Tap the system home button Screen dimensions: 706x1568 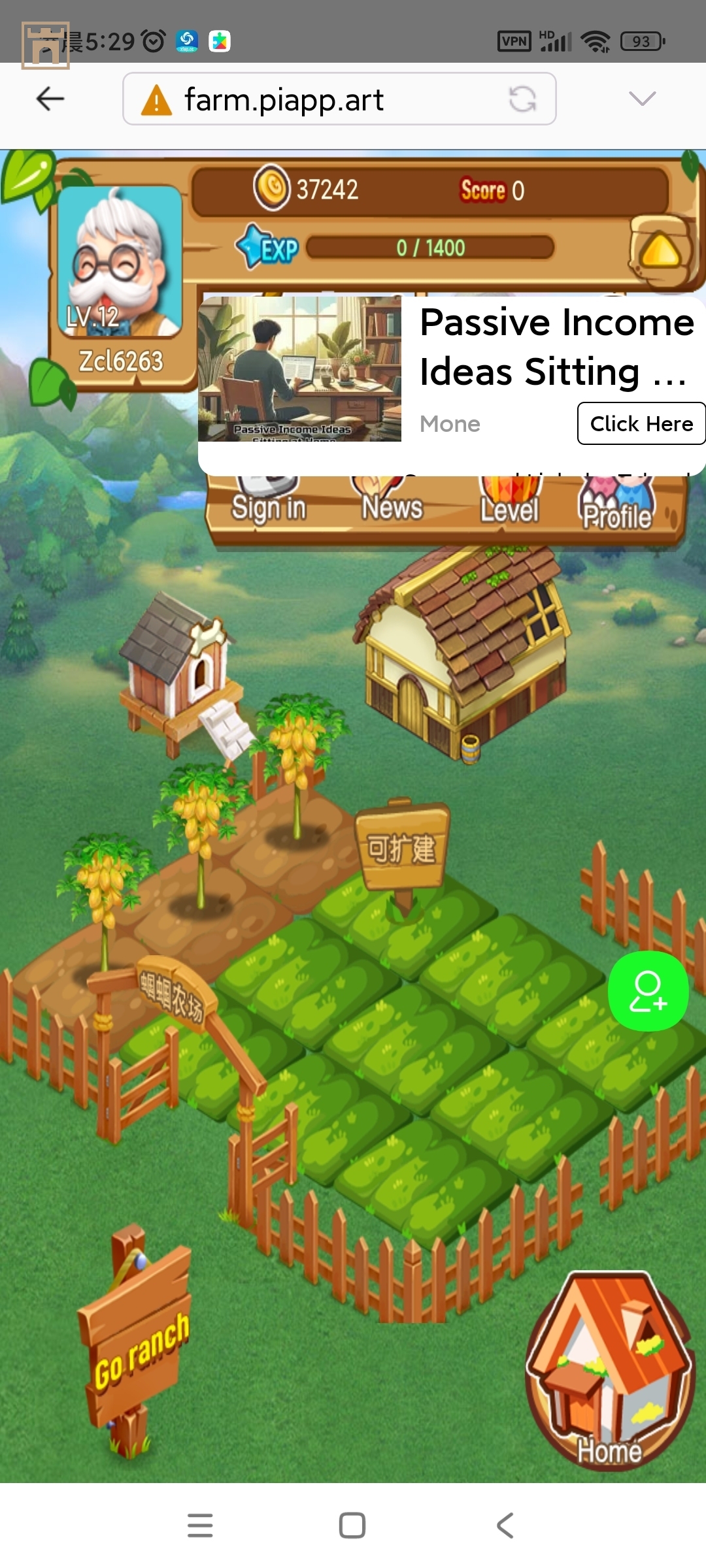pos(352,1526)
